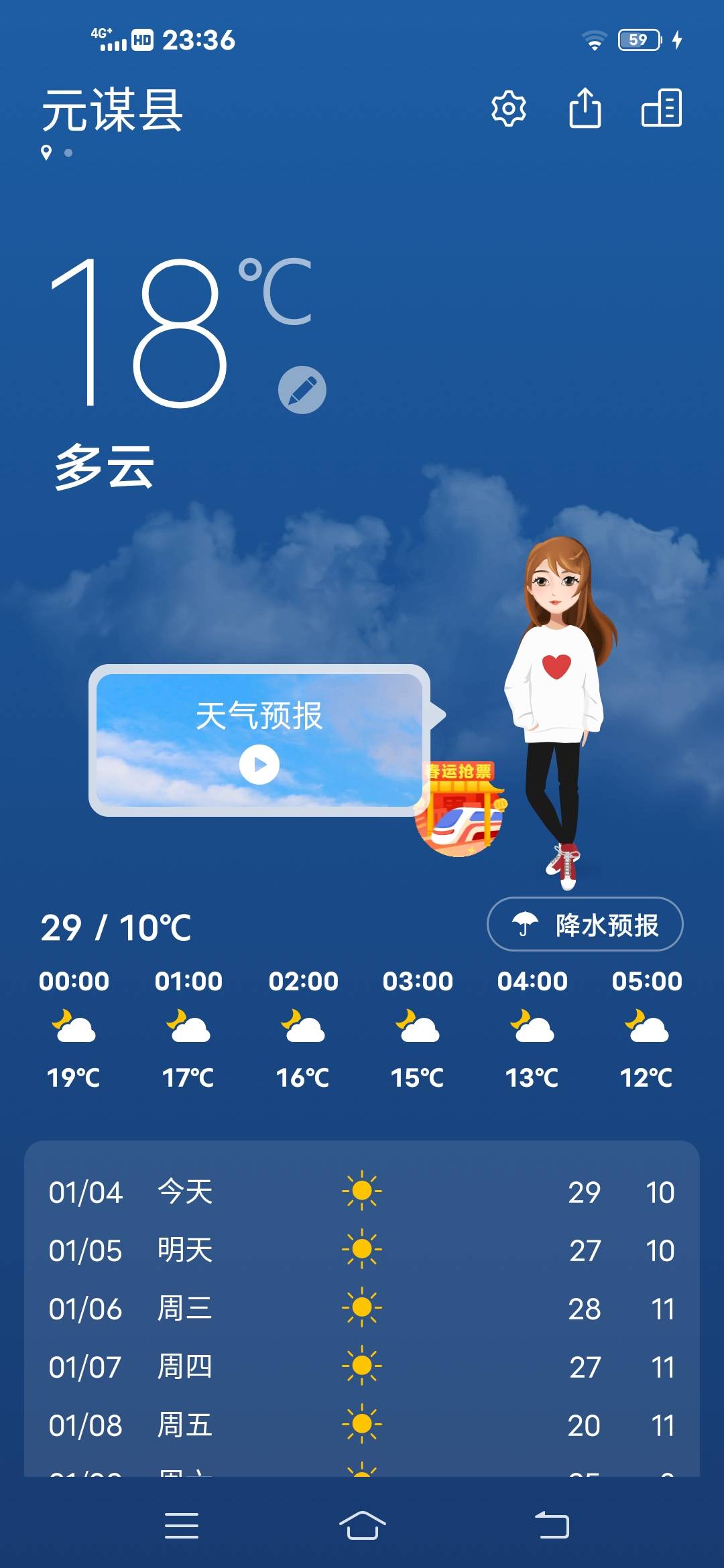The image size is (724, 1568).
Task: Open the recent apps menu button
Action: (x=182, y=1526)
